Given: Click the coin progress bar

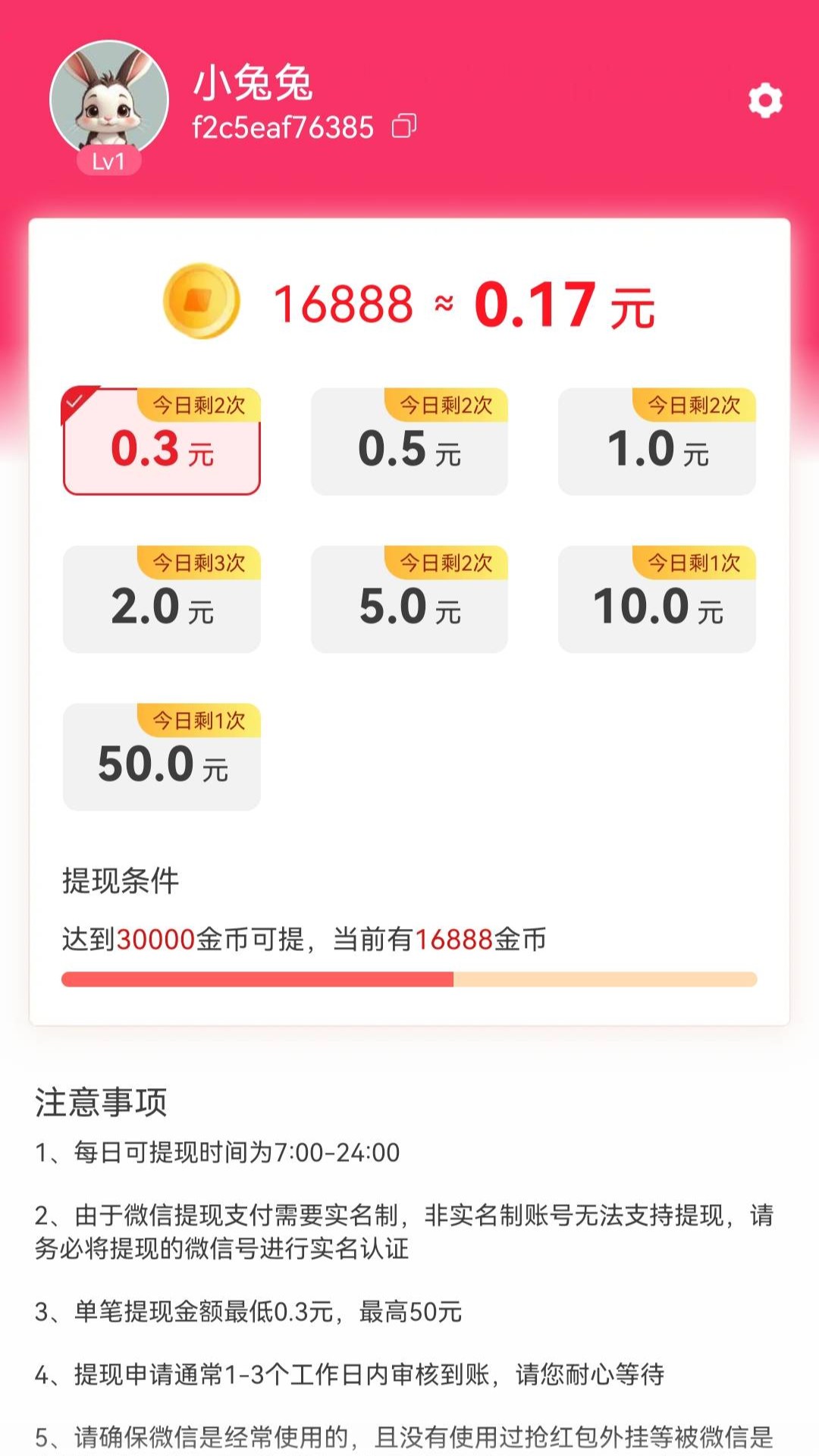Looking at the screenshot, I should [x=409, y=978].
